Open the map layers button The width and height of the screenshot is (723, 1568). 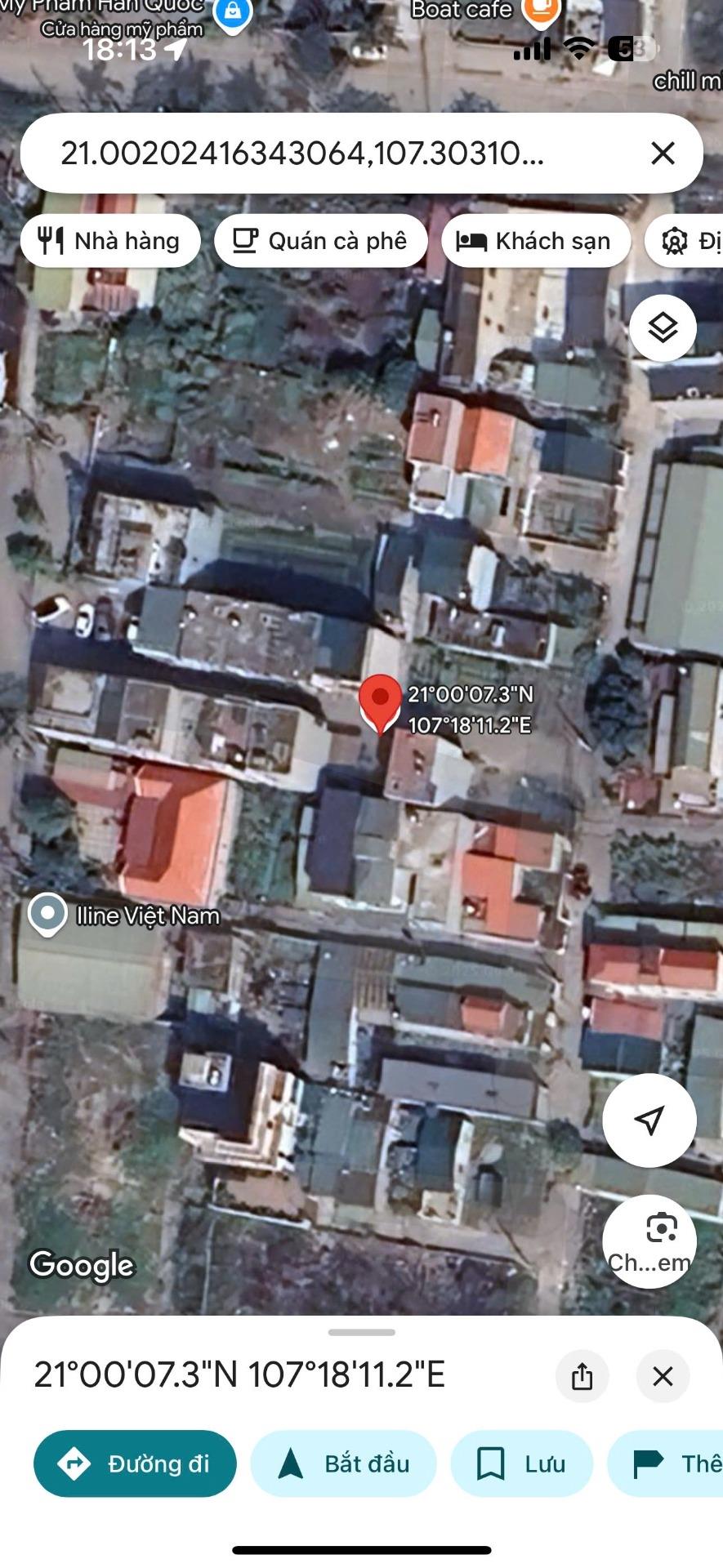click(663, 328)
